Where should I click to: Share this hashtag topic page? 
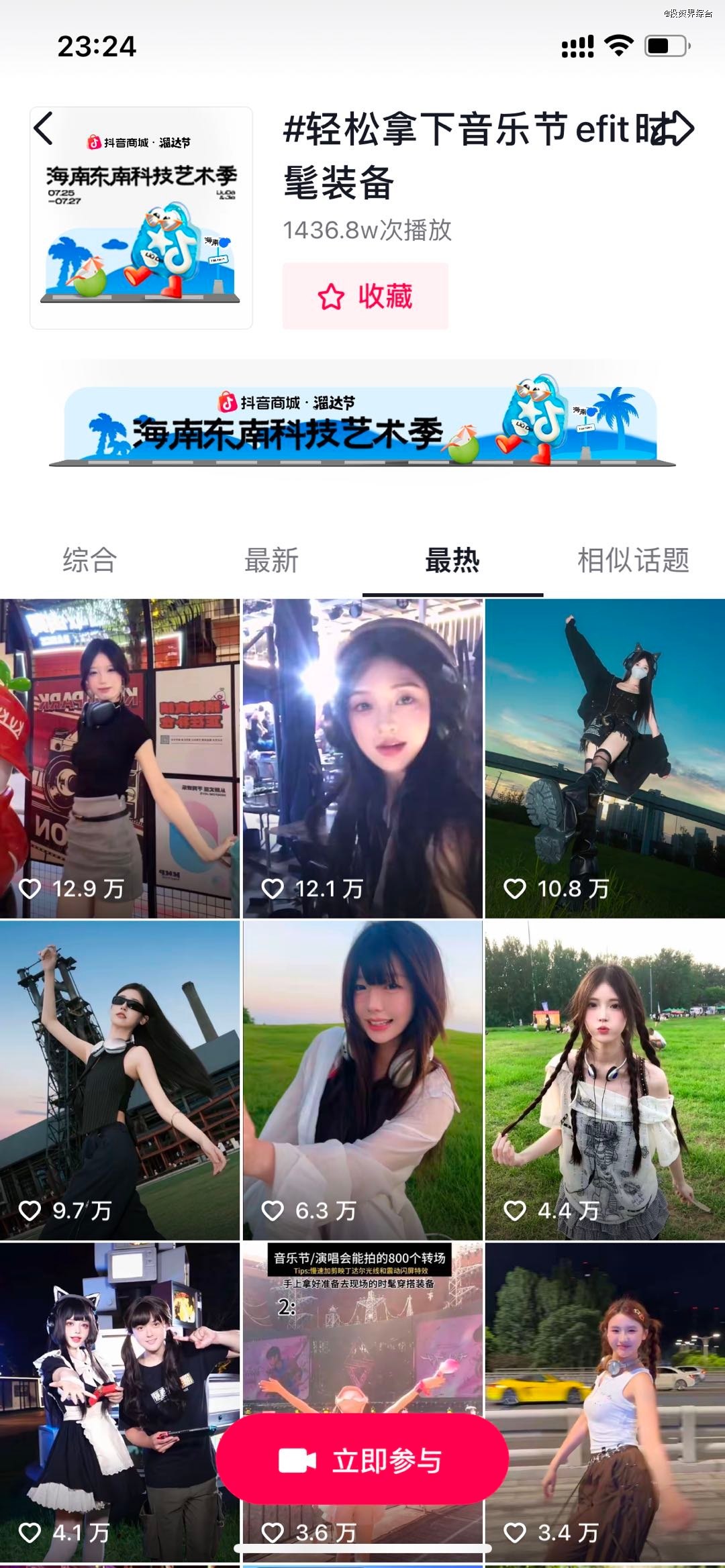coord(679,129)
